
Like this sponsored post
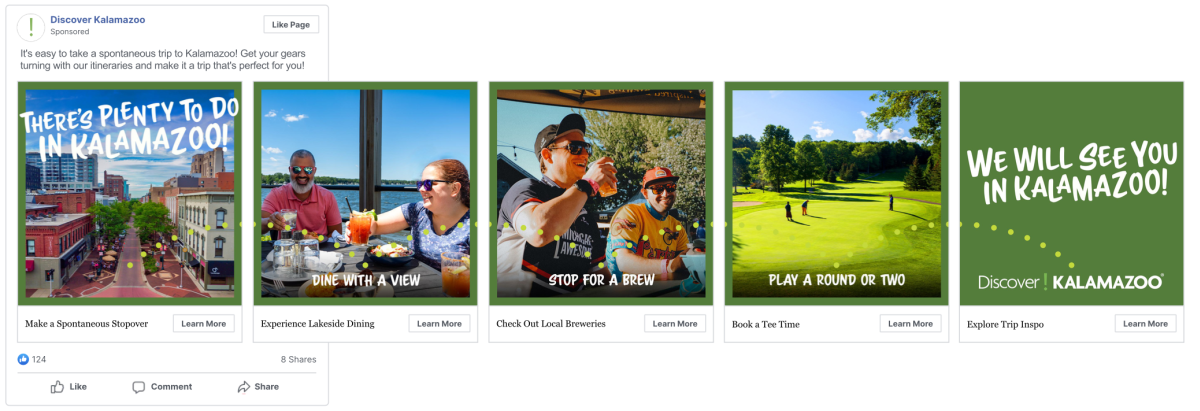click(x=68, y=387)
